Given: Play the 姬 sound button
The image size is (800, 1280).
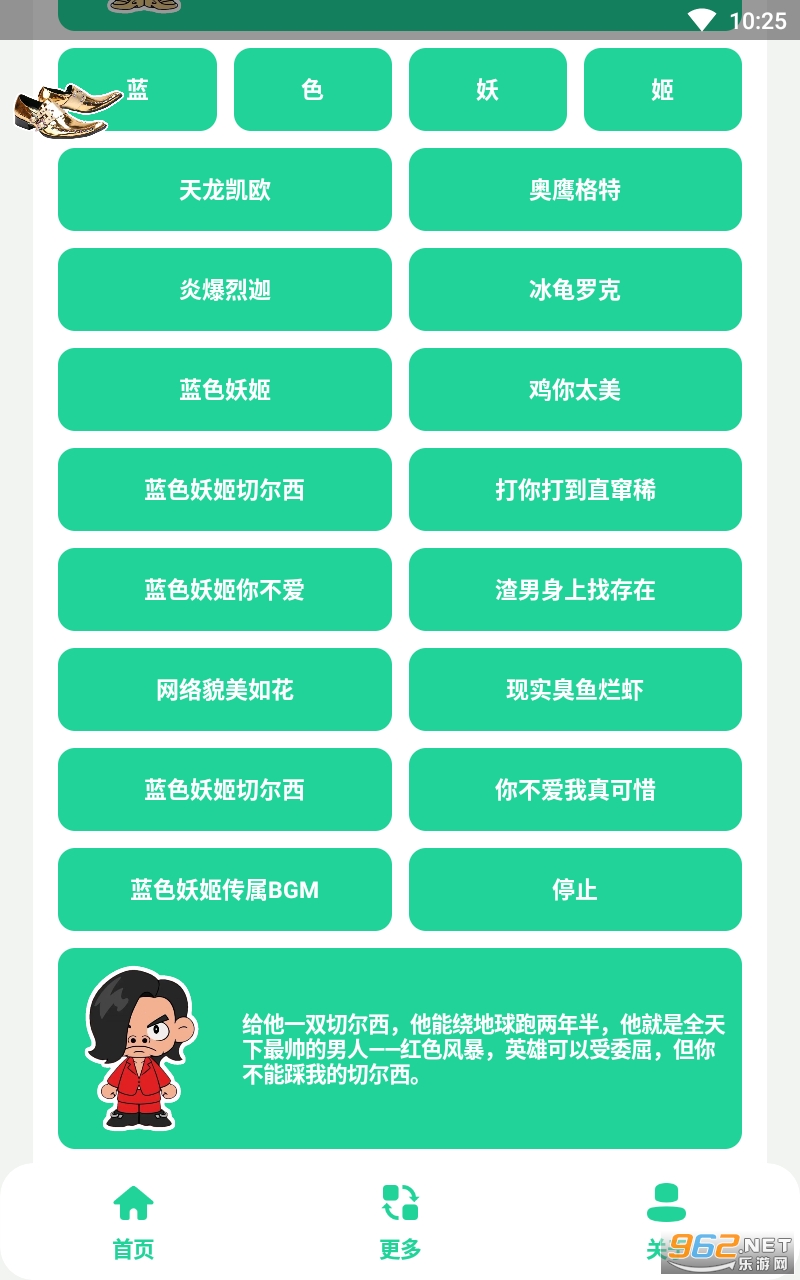Looking at the screenshot, I should click(663, 90).
